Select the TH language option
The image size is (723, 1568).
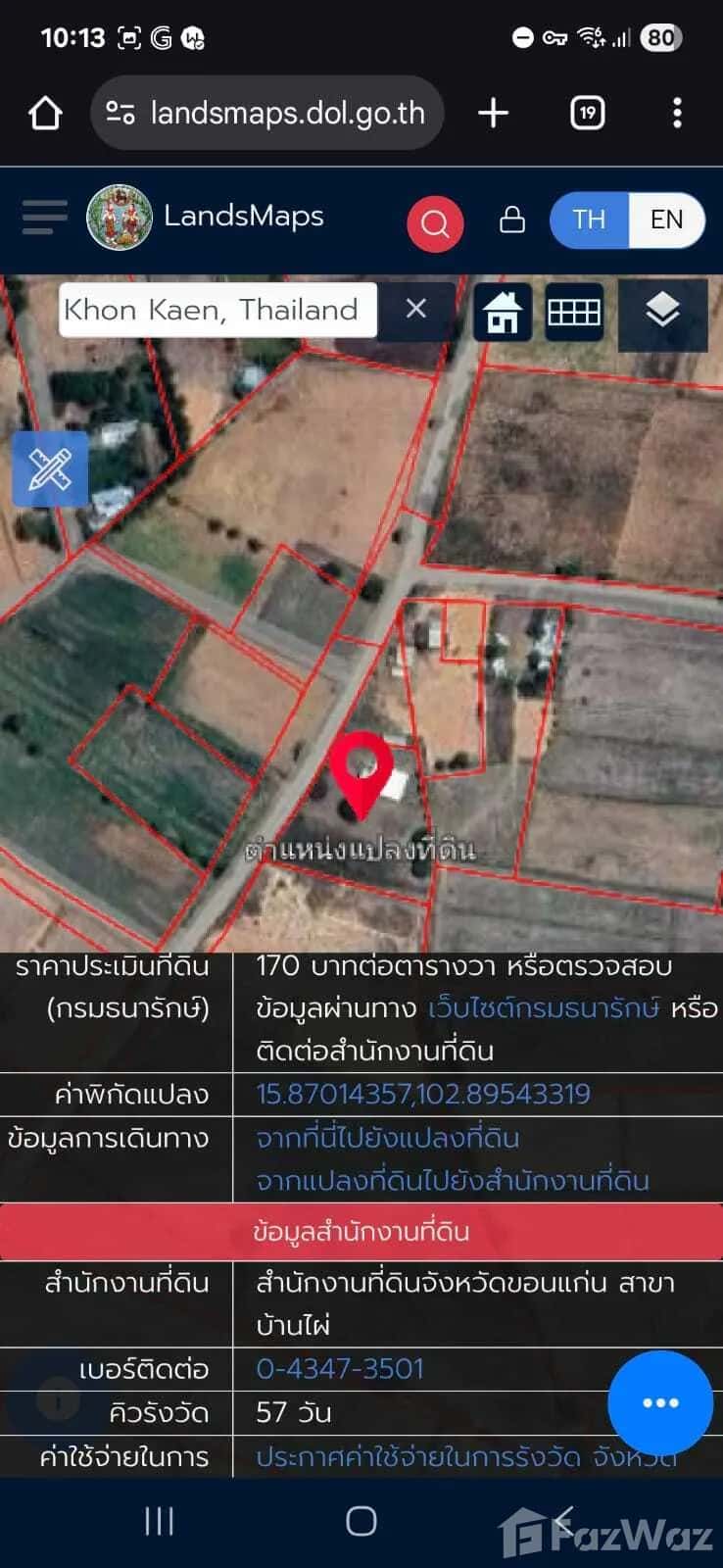coord(590,220)
